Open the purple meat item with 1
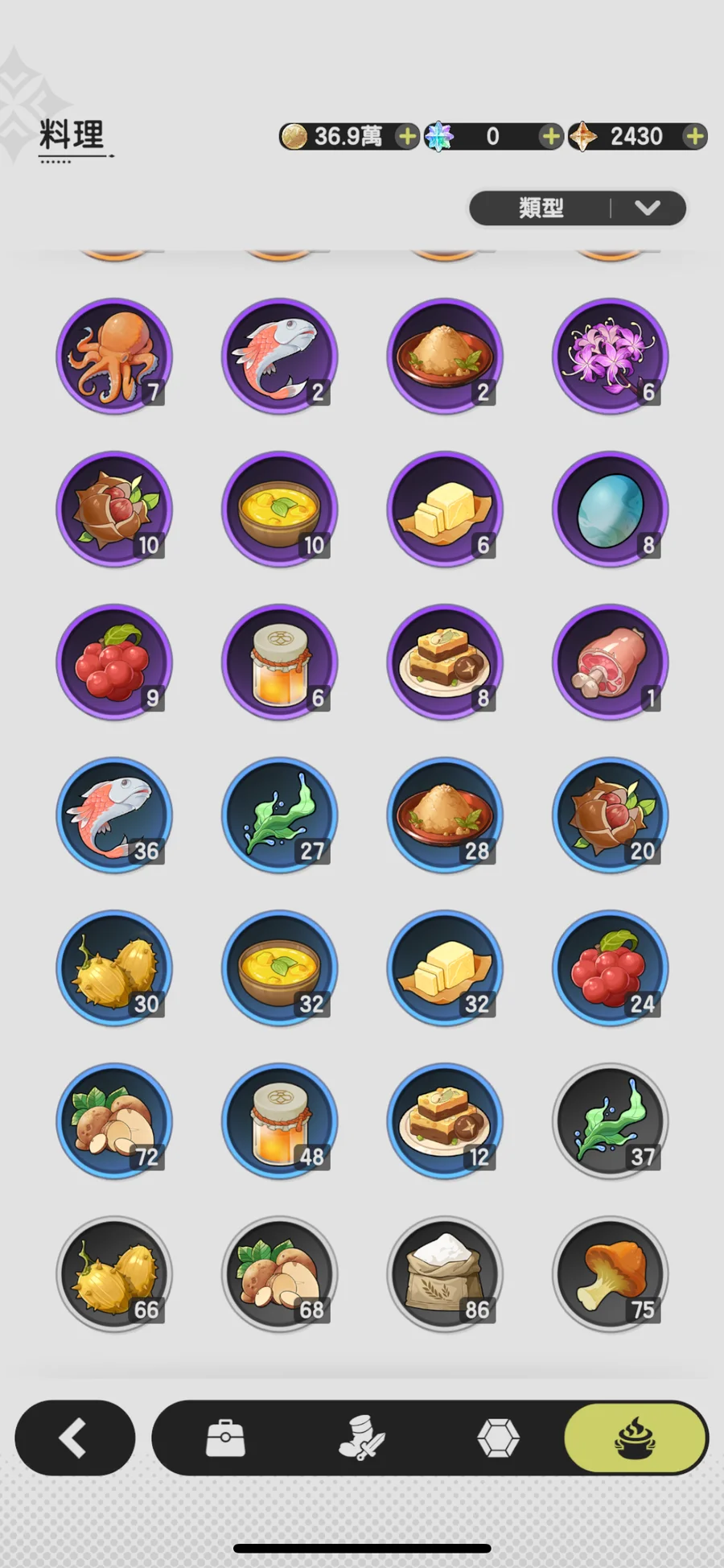 point(610,662)
